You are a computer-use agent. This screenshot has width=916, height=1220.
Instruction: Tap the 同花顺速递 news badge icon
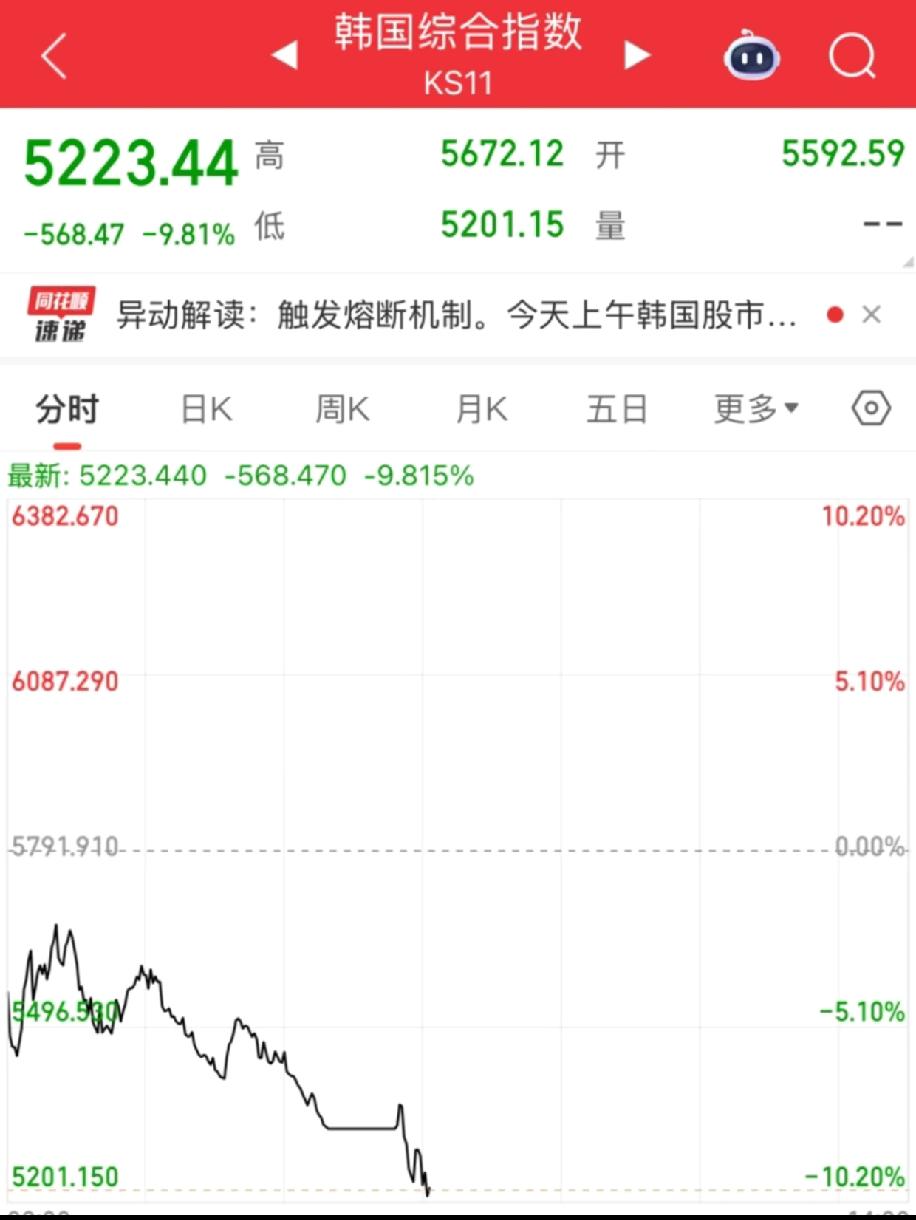pos(59,313)
